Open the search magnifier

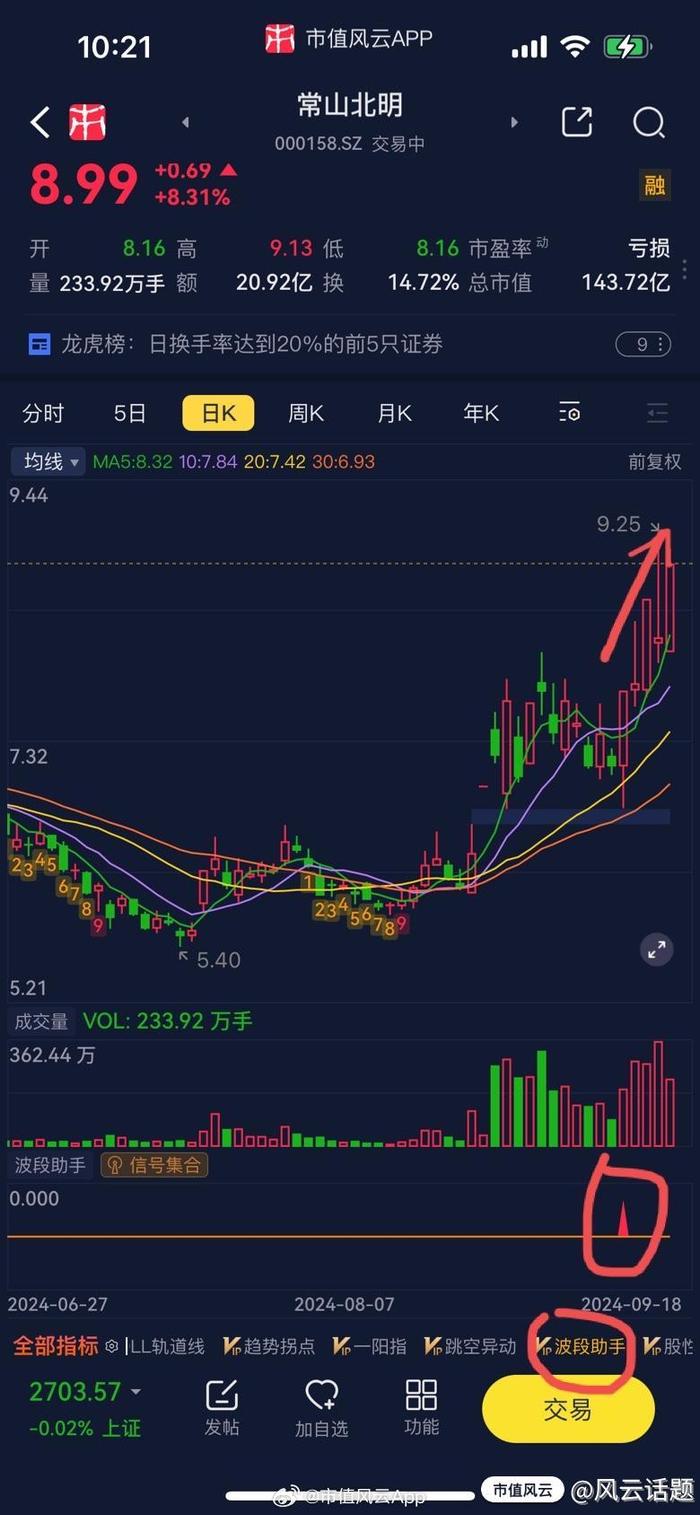pyautogui.click(x=649, y=123)
